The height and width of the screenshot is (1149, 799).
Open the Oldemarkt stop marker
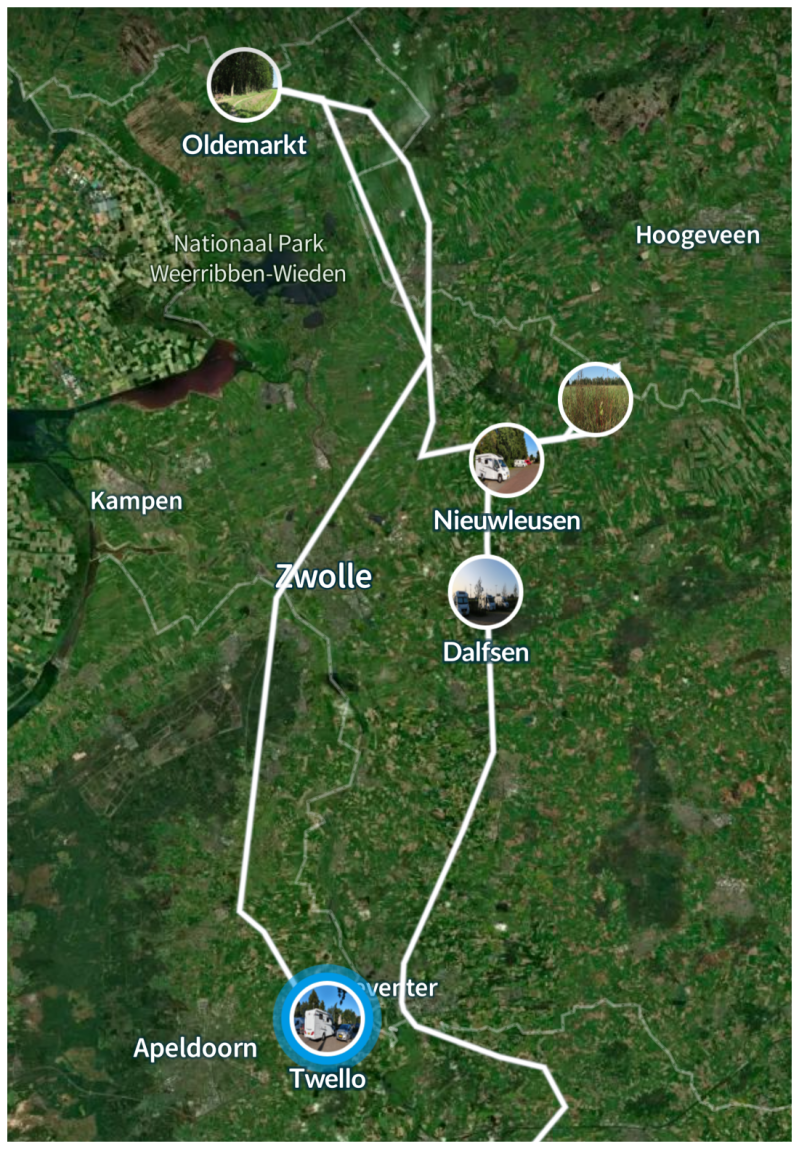[244, 85]
